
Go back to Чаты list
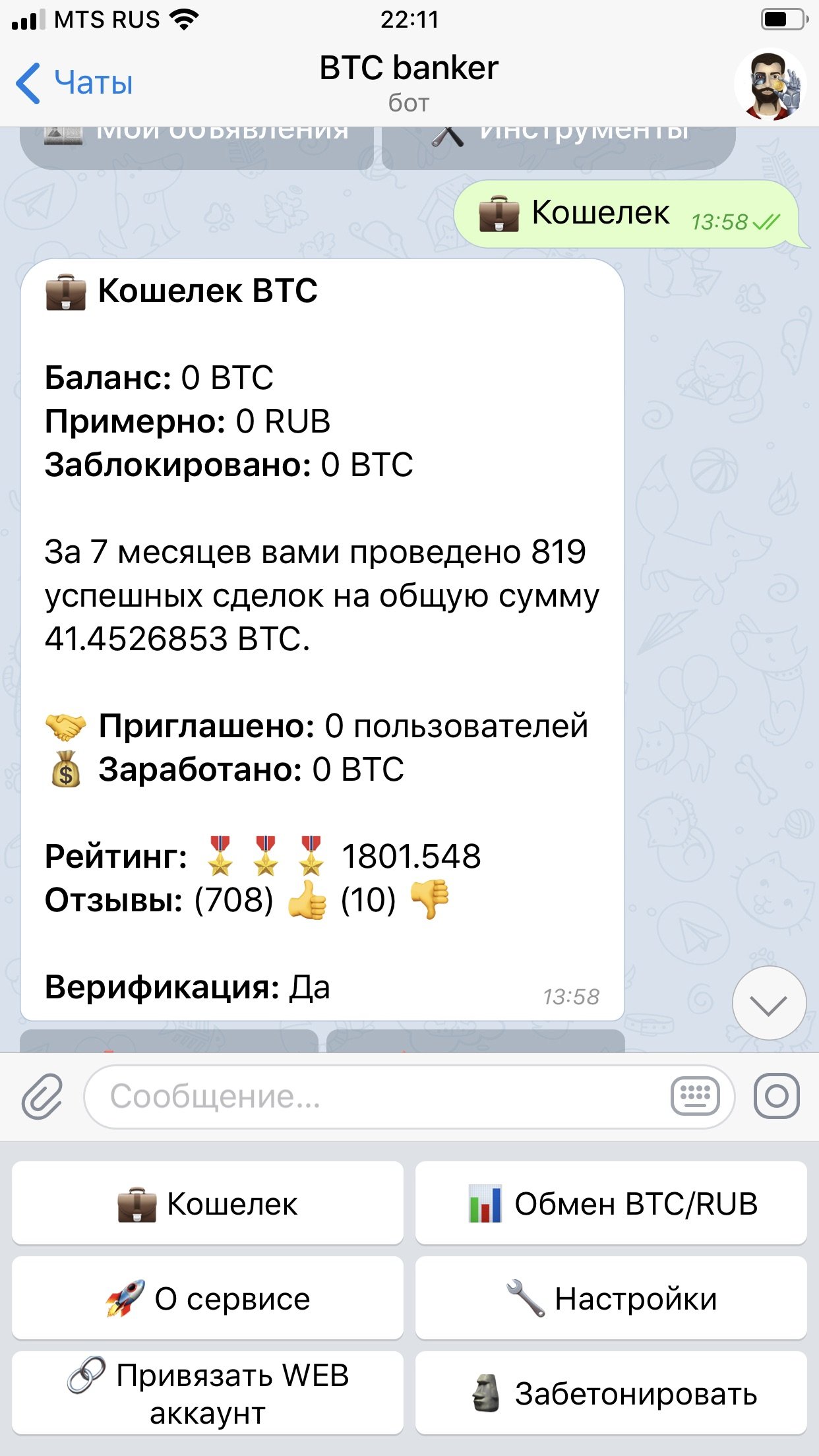pyautogui.click(x=74, y=83)
